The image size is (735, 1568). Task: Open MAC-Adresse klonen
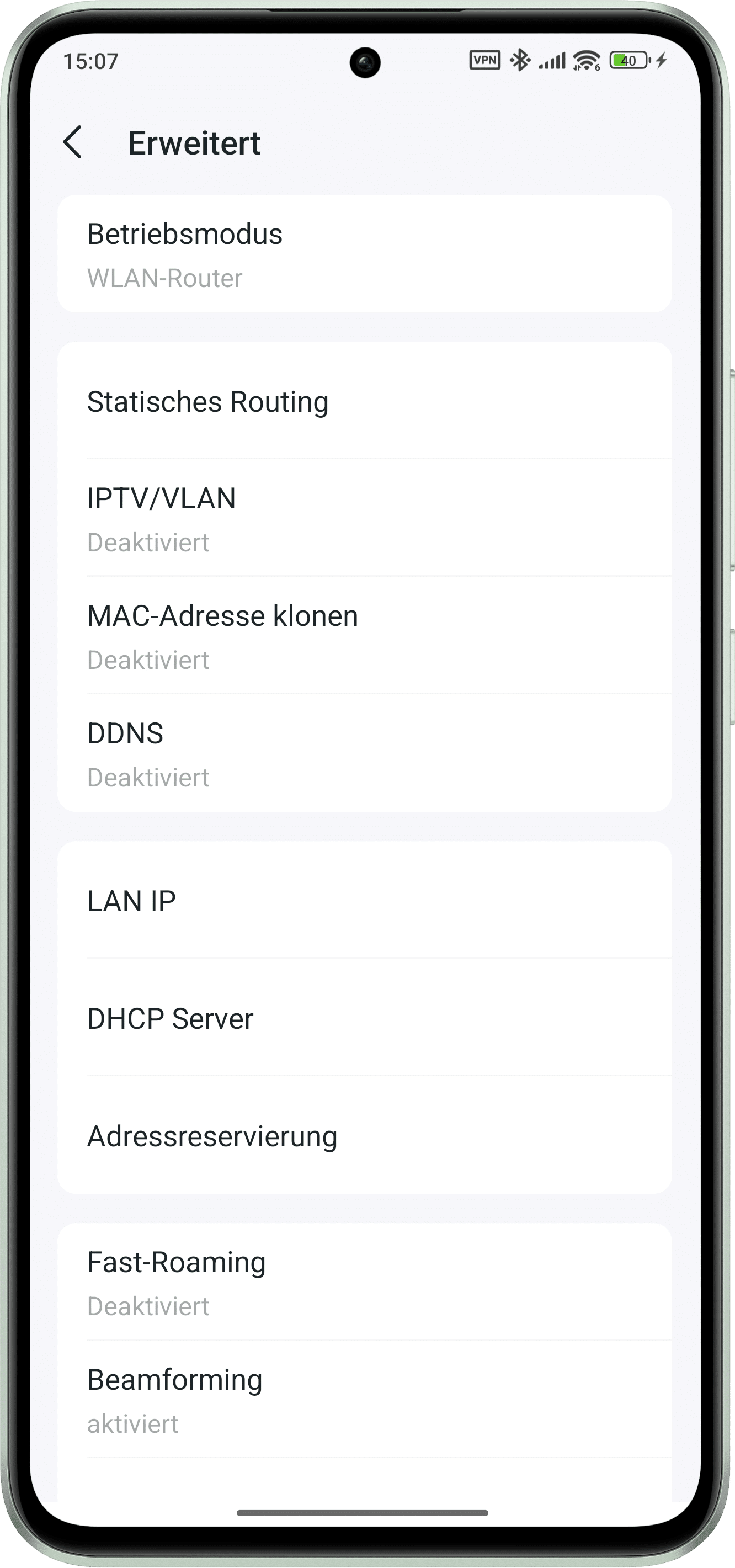click(364, 636)
